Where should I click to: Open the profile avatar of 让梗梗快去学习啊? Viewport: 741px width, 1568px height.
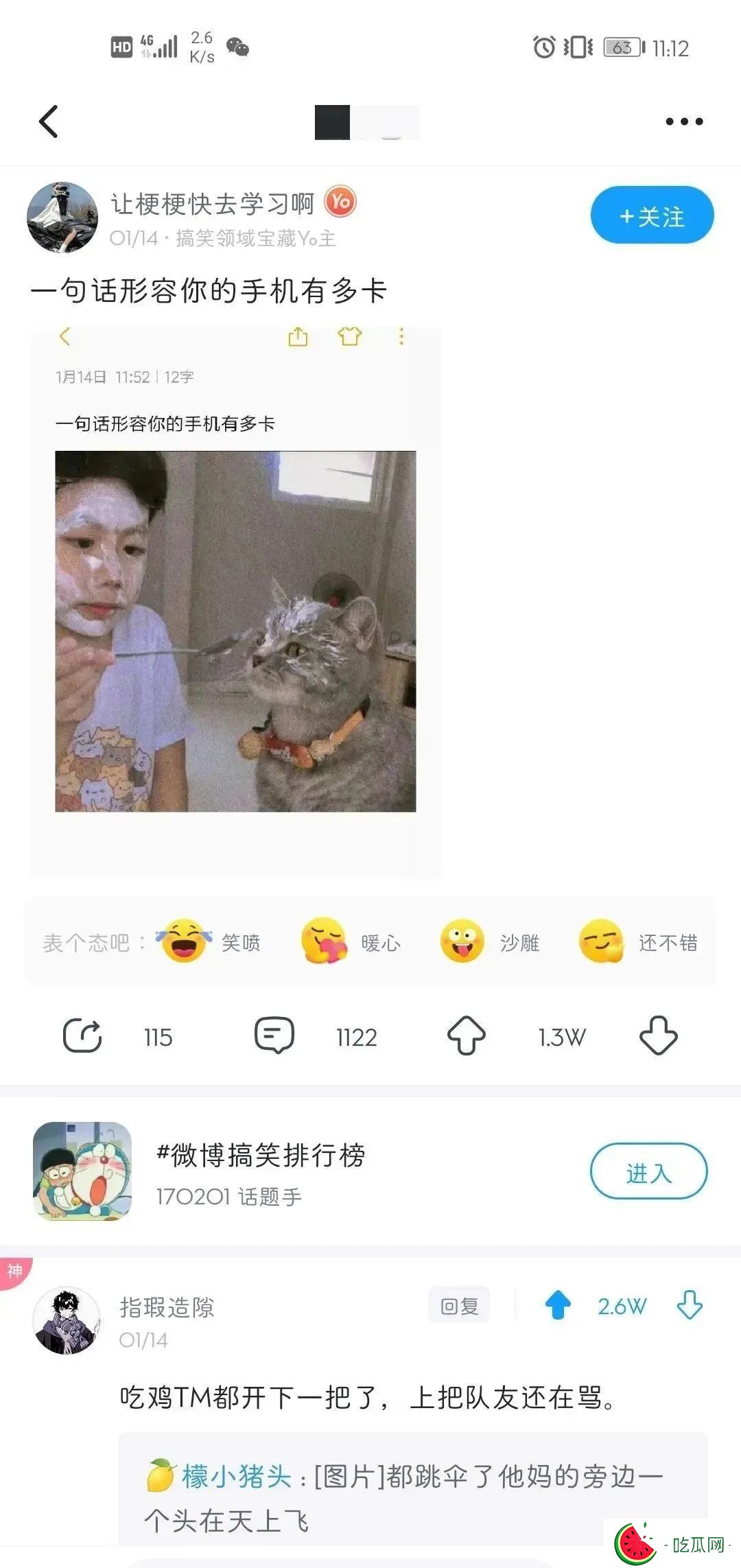pyautogui.click(x=62, y=217)
